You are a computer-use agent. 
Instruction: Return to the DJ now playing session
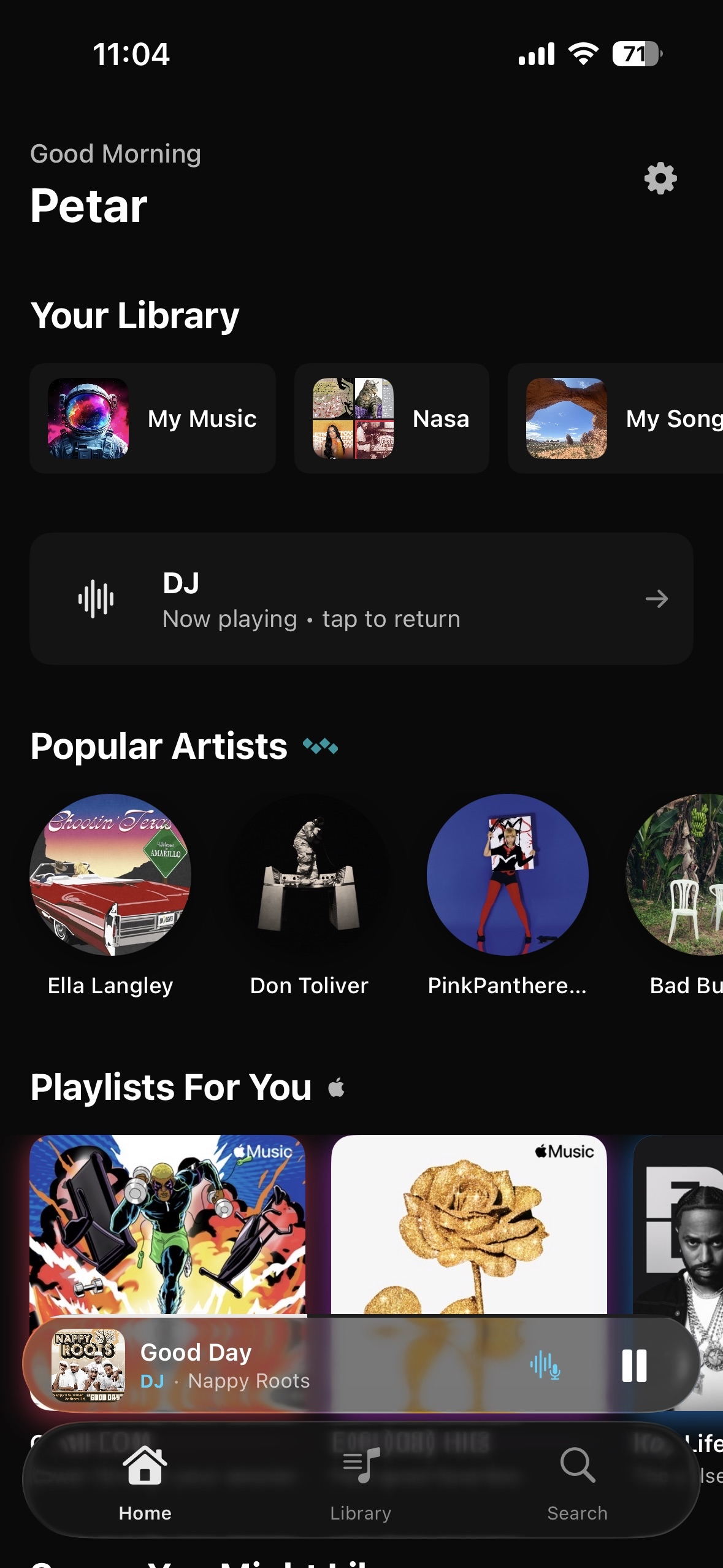(361, 599)
